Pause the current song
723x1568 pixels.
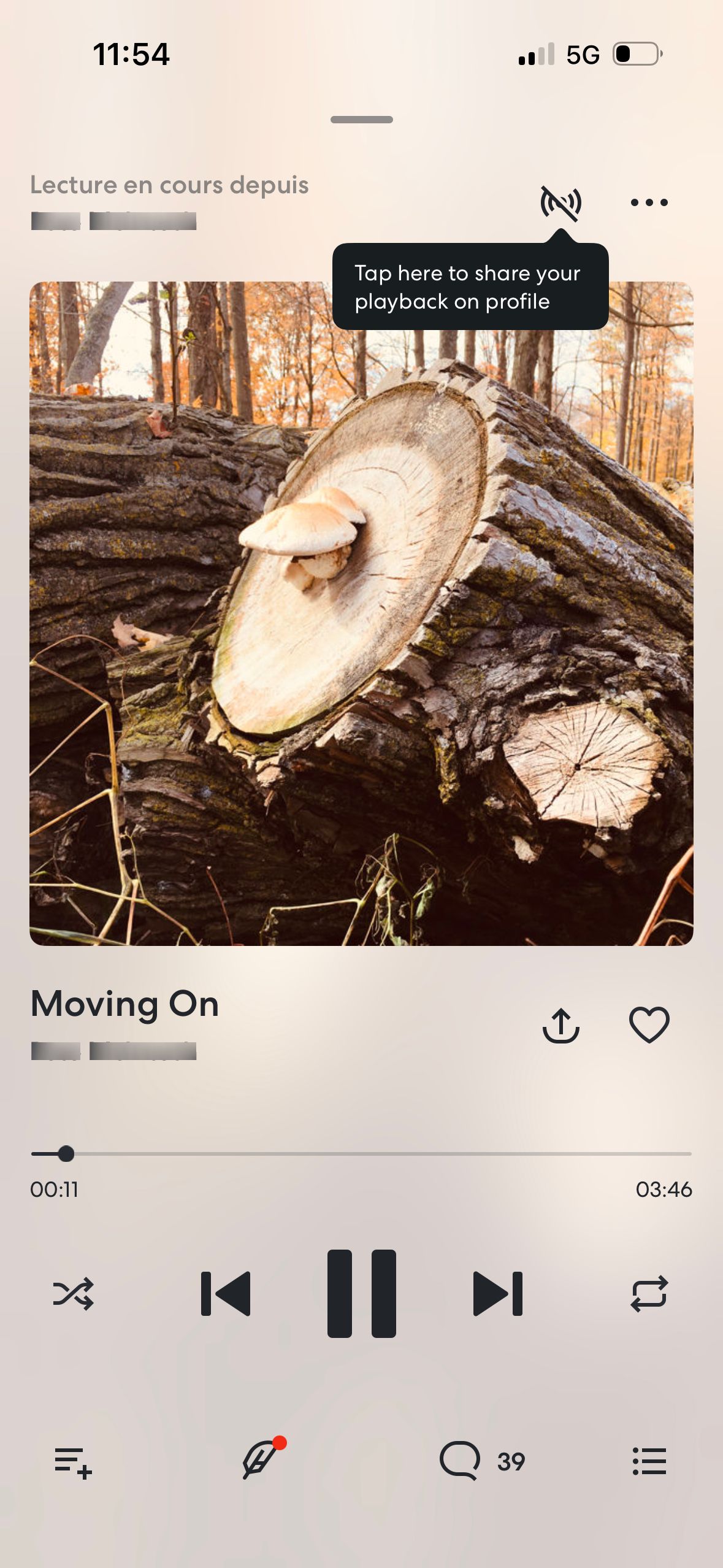point(361,1293)
